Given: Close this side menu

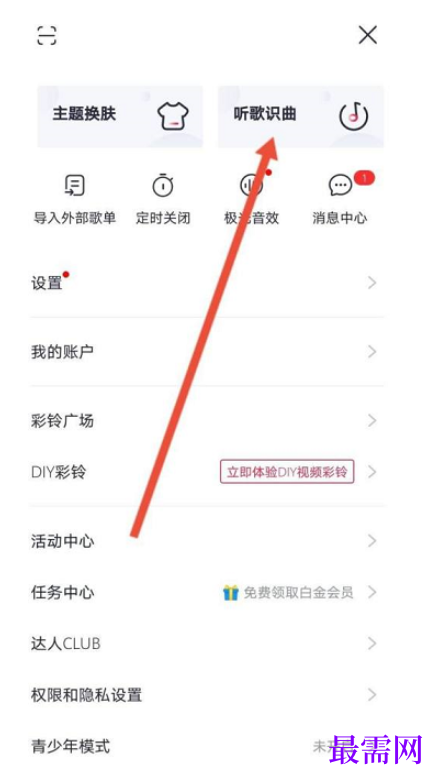Looking at the screenshot, I should (368, 35).
